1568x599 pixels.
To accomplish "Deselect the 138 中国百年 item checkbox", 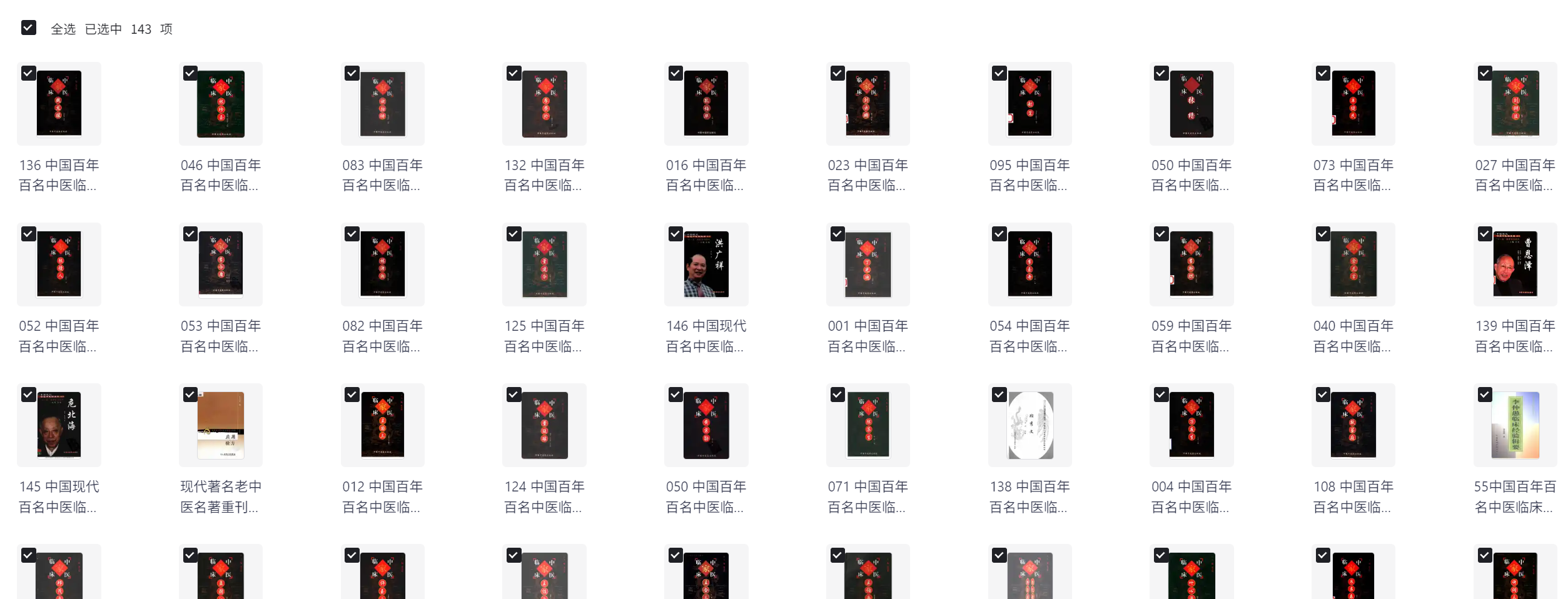I will click(999, 395).
